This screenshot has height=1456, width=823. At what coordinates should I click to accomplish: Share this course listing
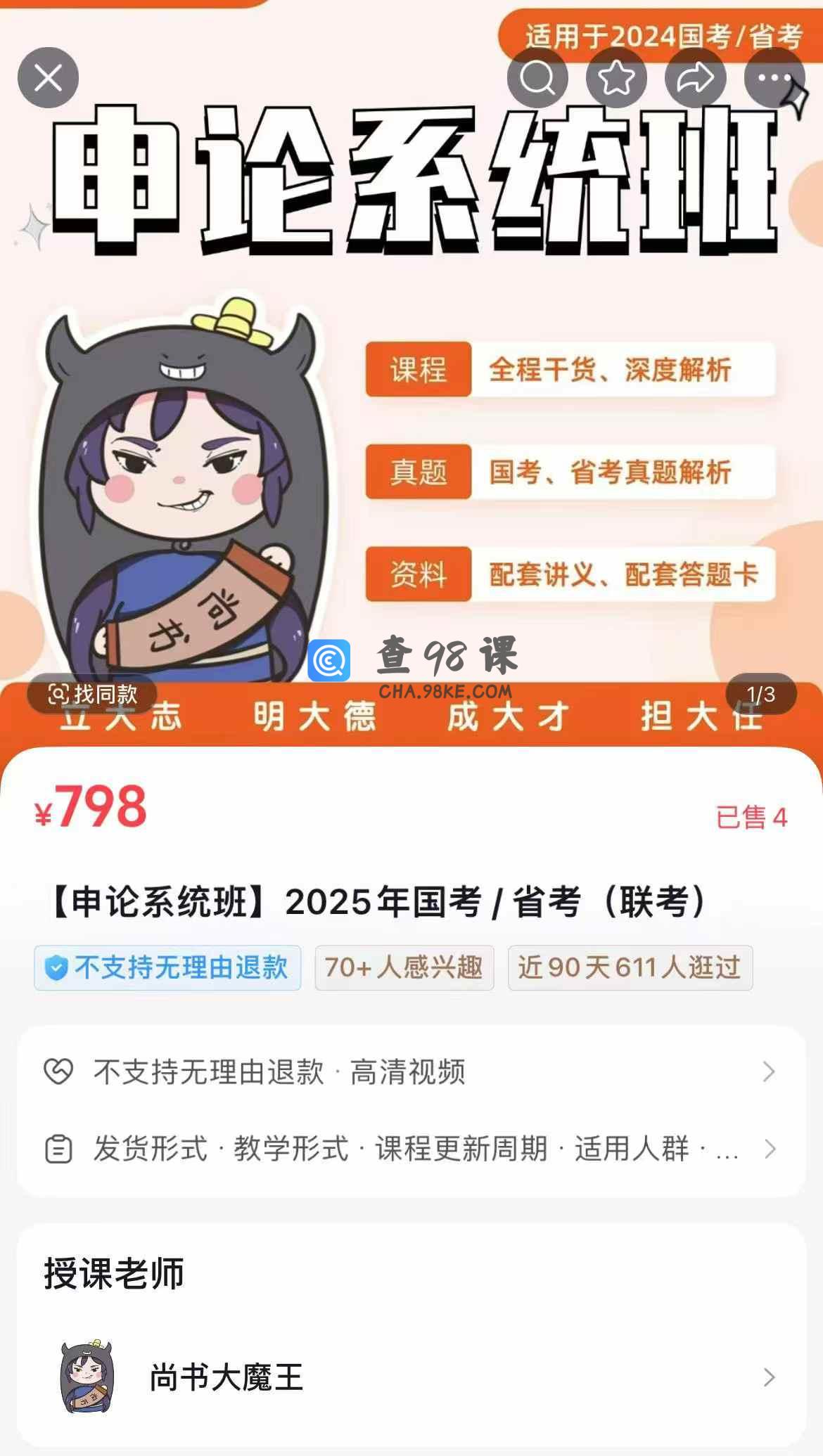[x=695, y=77]
